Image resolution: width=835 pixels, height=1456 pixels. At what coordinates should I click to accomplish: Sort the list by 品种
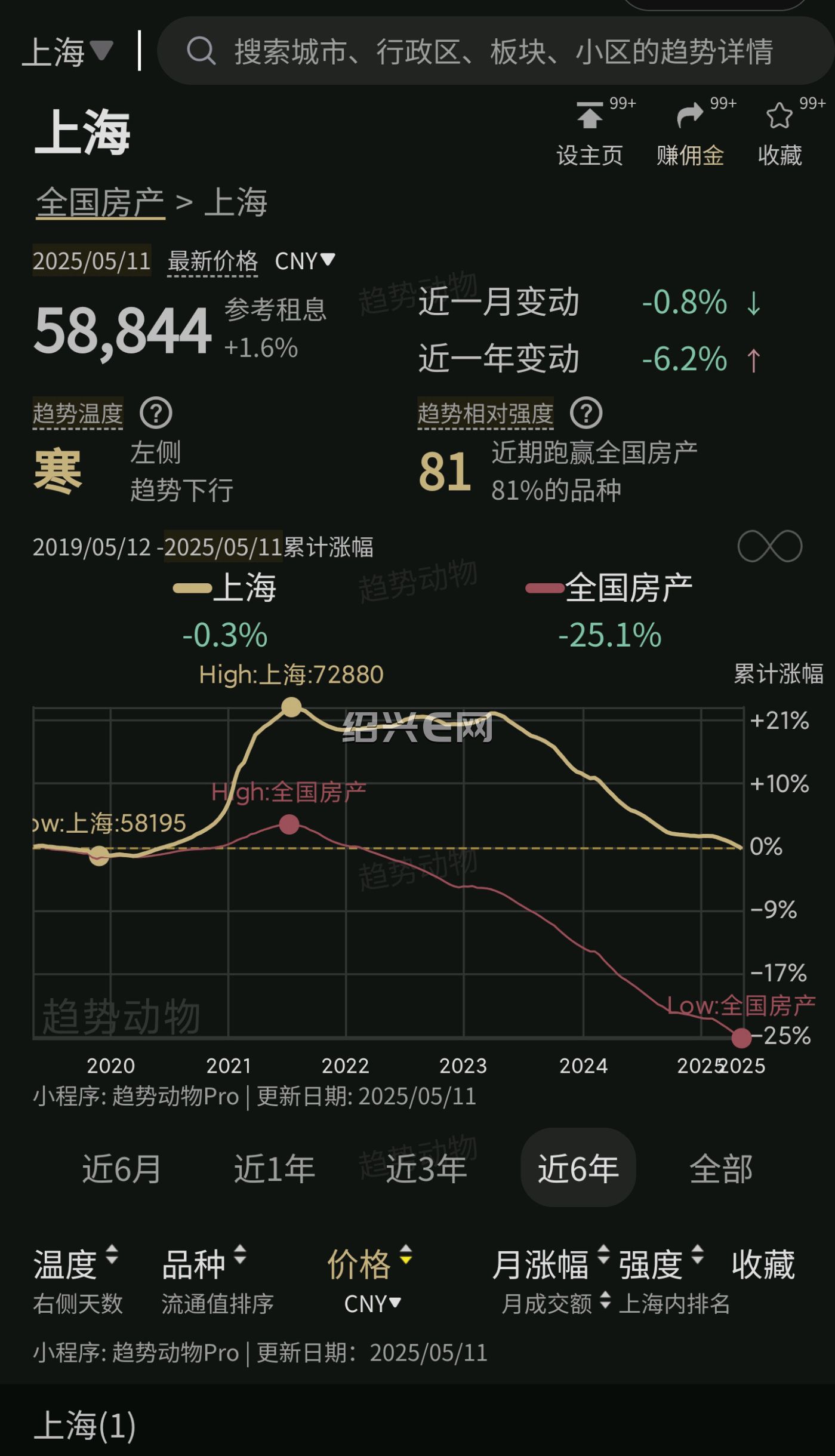pyautogui.click(x=204, y=1264)
